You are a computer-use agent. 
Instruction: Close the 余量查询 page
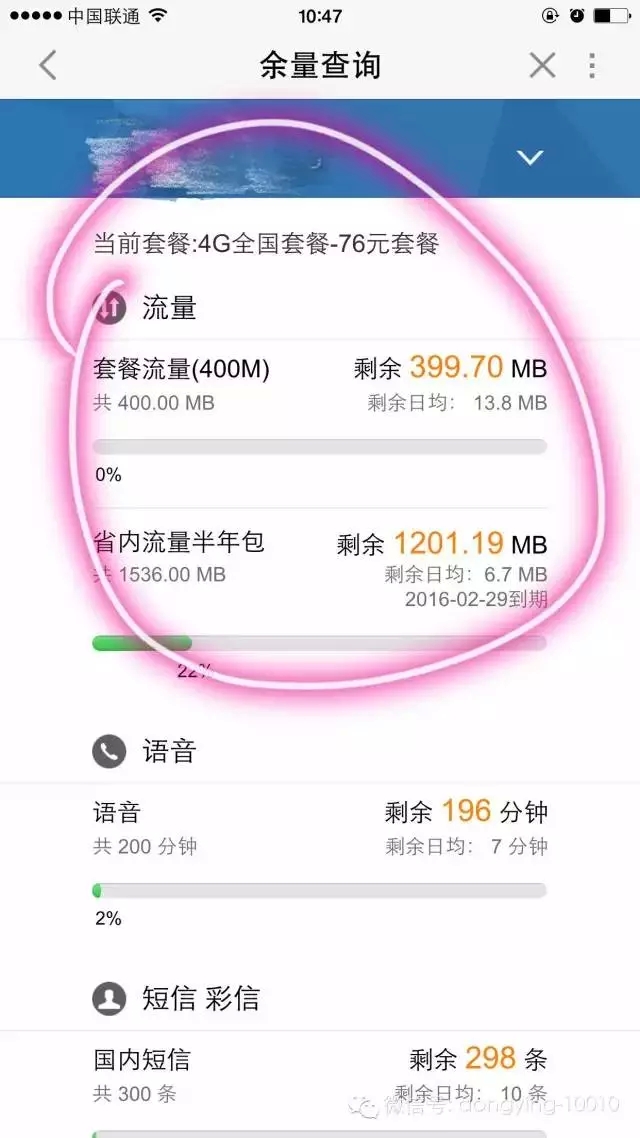pos(542,66)
